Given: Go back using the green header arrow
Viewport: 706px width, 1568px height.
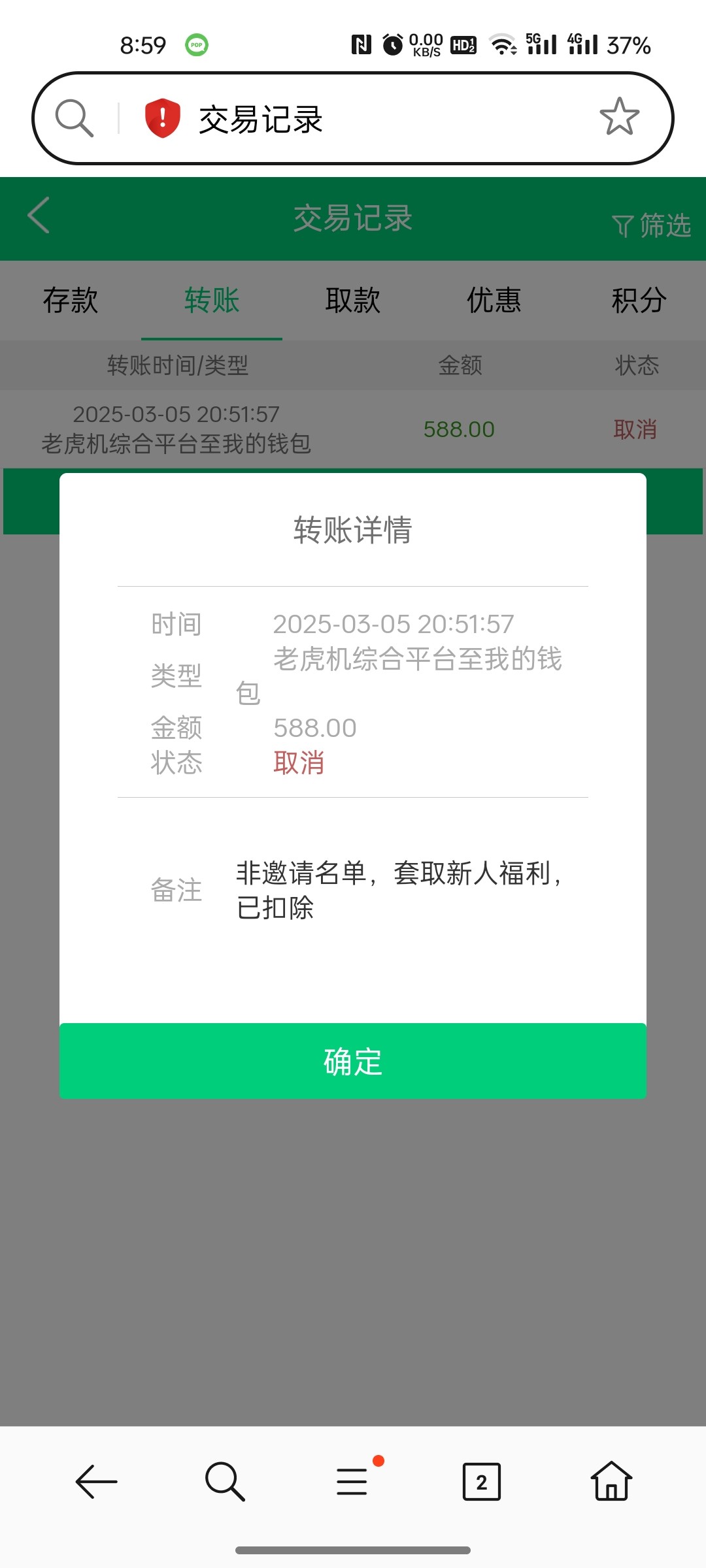Looking at the screenshot, I should 39,216.
